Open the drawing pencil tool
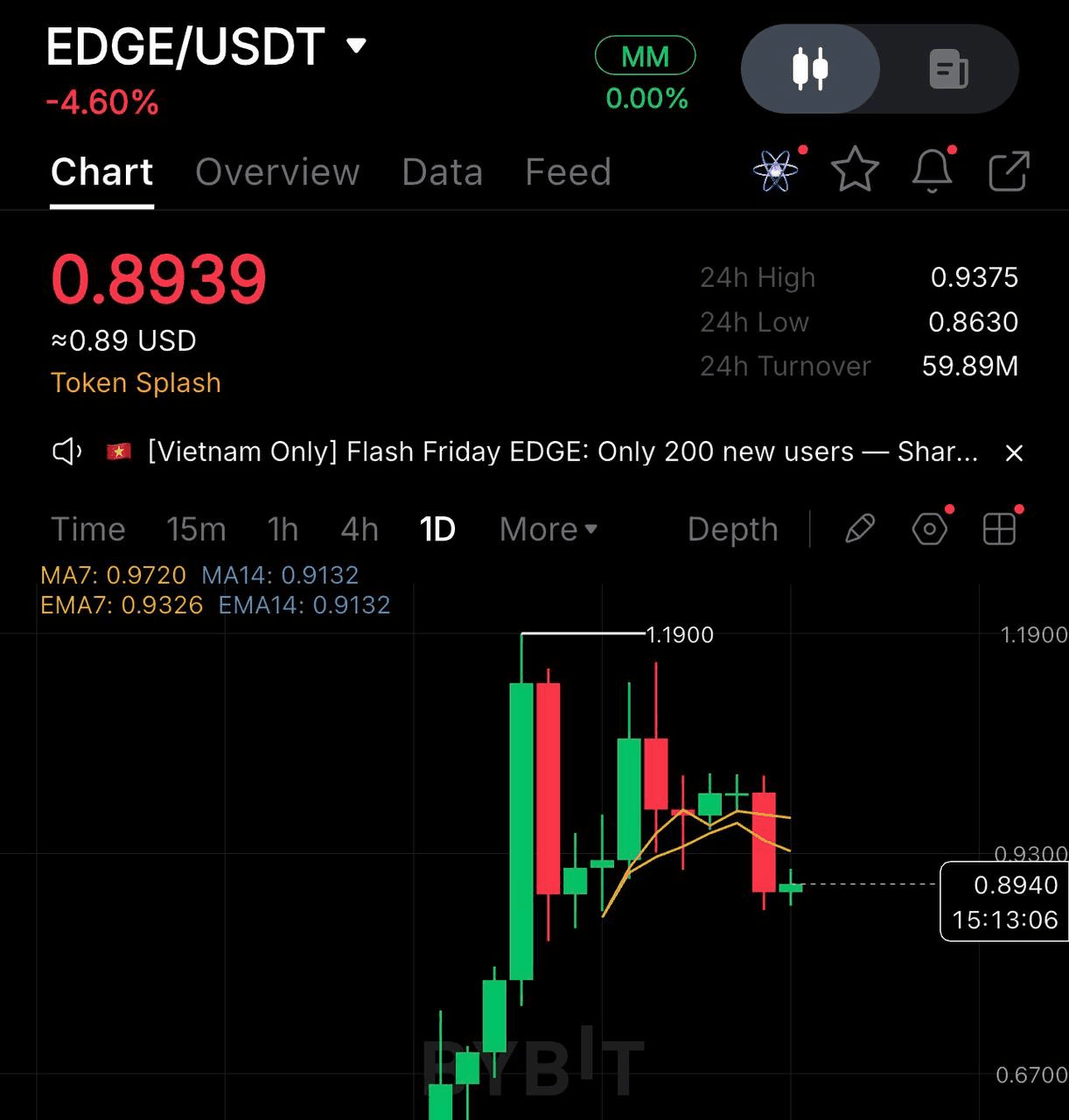This screenshot has height=1120, width=1069. click(x=860, y=528)
